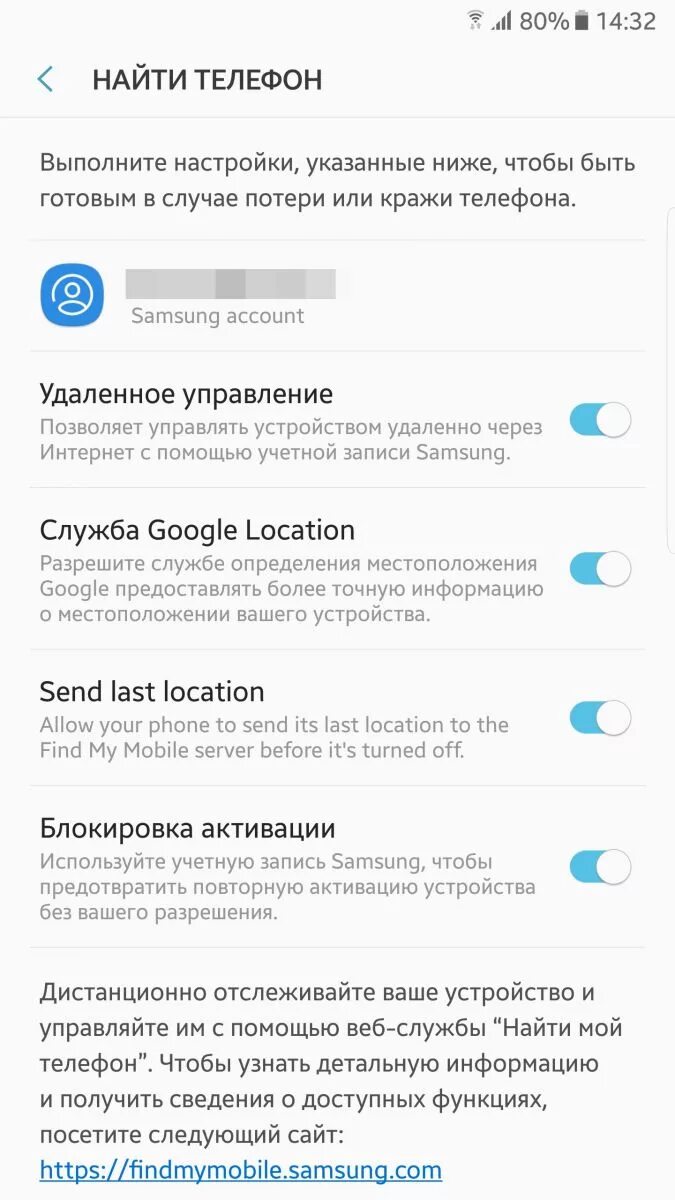Turn off Удаленное управление switch
Viewport: 675px width, 1200px height.
(600, 420)
